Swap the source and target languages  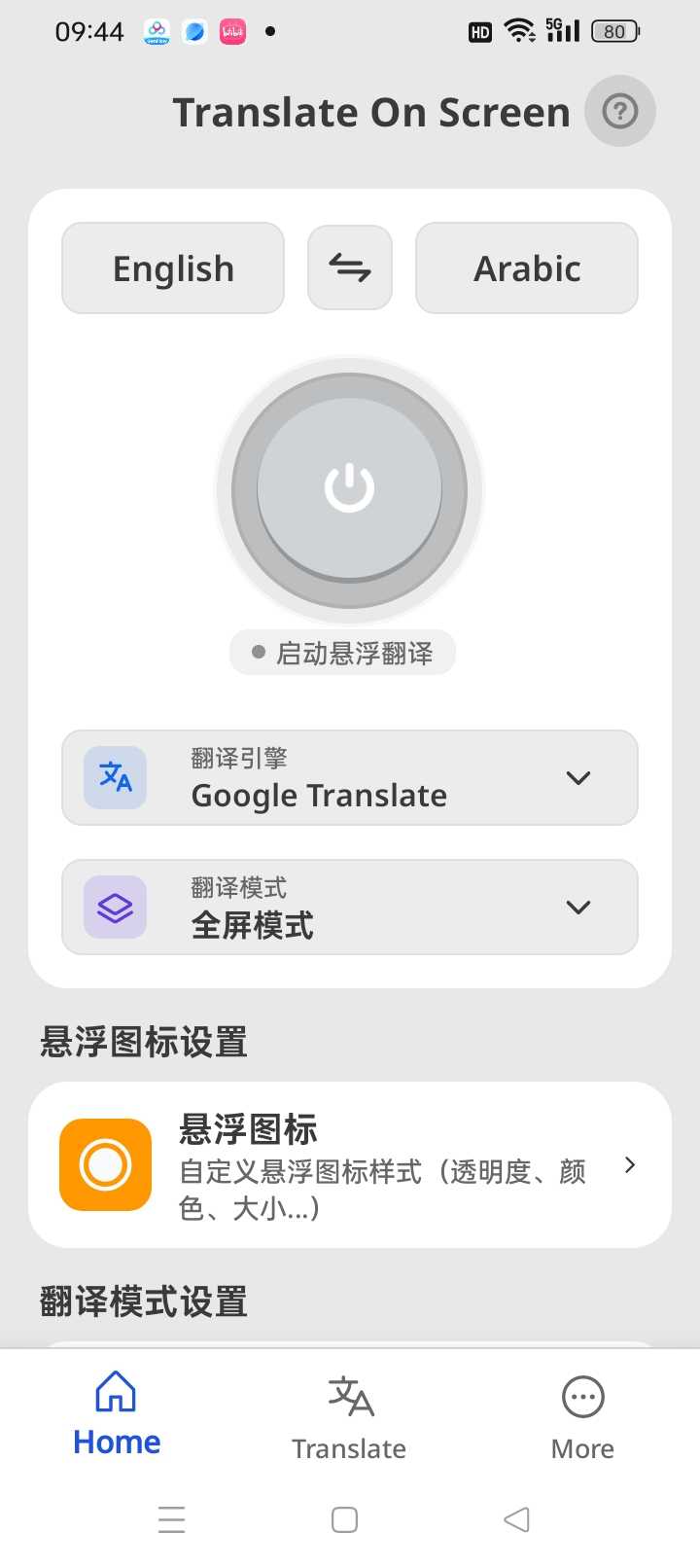pos(350,267)
